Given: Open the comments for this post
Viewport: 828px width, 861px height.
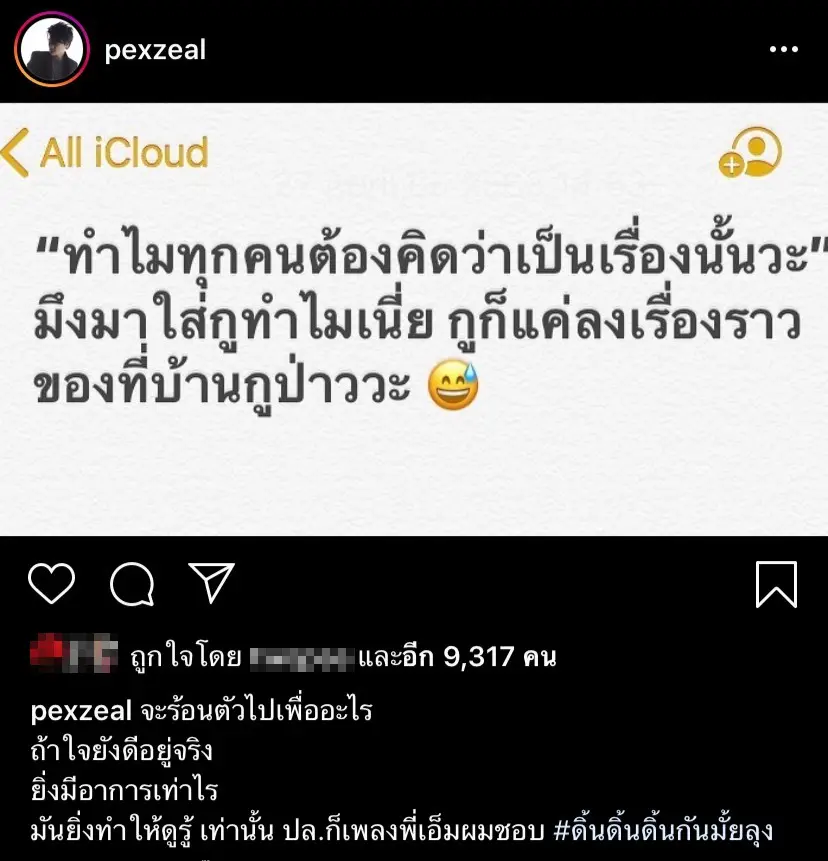Looking at the screenshot, I should pos(131,584).
